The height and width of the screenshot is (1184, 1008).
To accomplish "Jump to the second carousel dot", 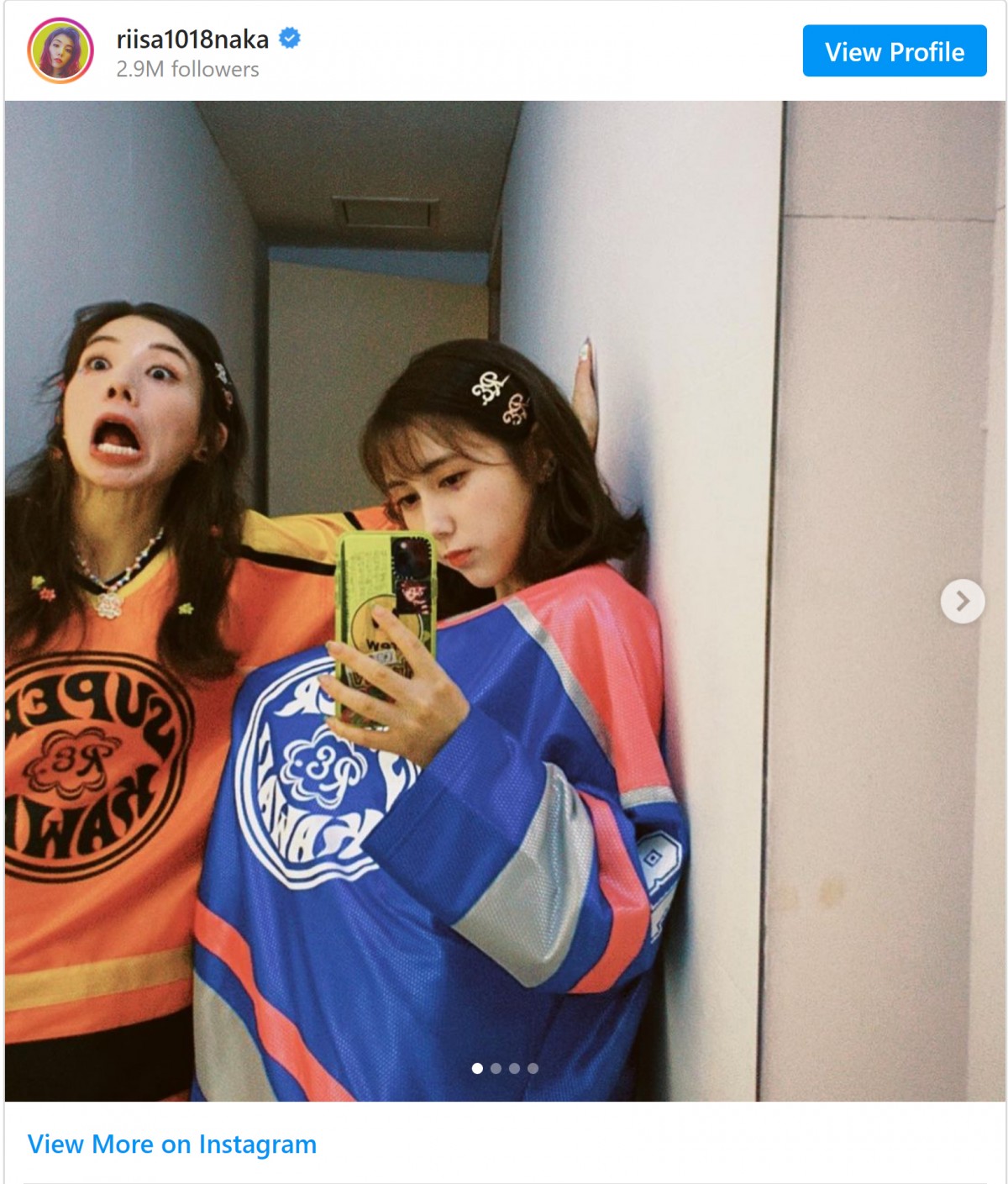I will (x=496, y=1068).
